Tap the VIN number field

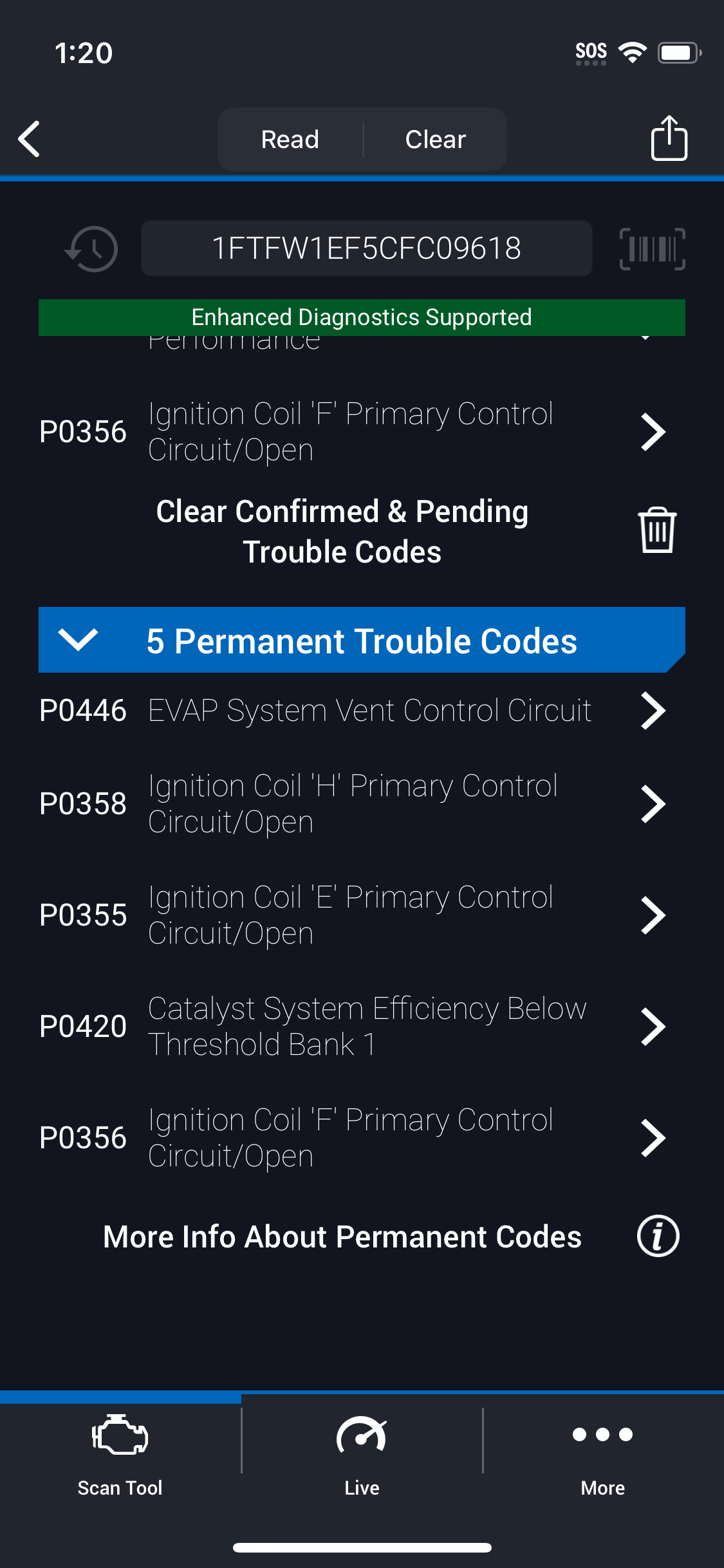(x=366, y=248)
